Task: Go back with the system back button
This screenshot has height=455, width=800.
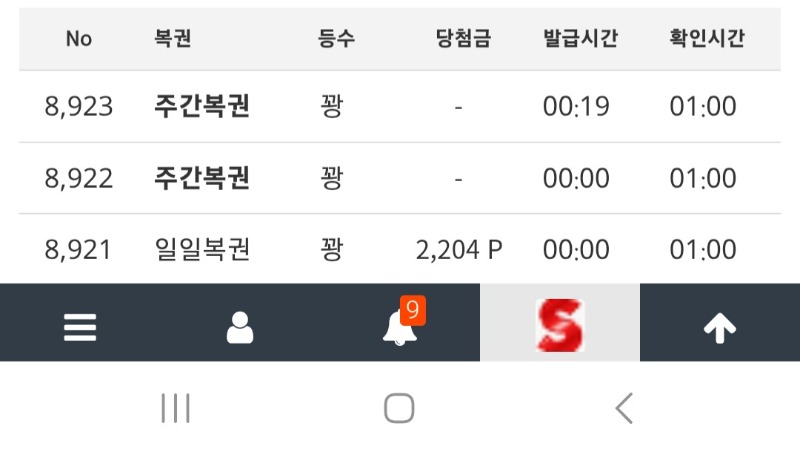Action: [x=625, y=408]
